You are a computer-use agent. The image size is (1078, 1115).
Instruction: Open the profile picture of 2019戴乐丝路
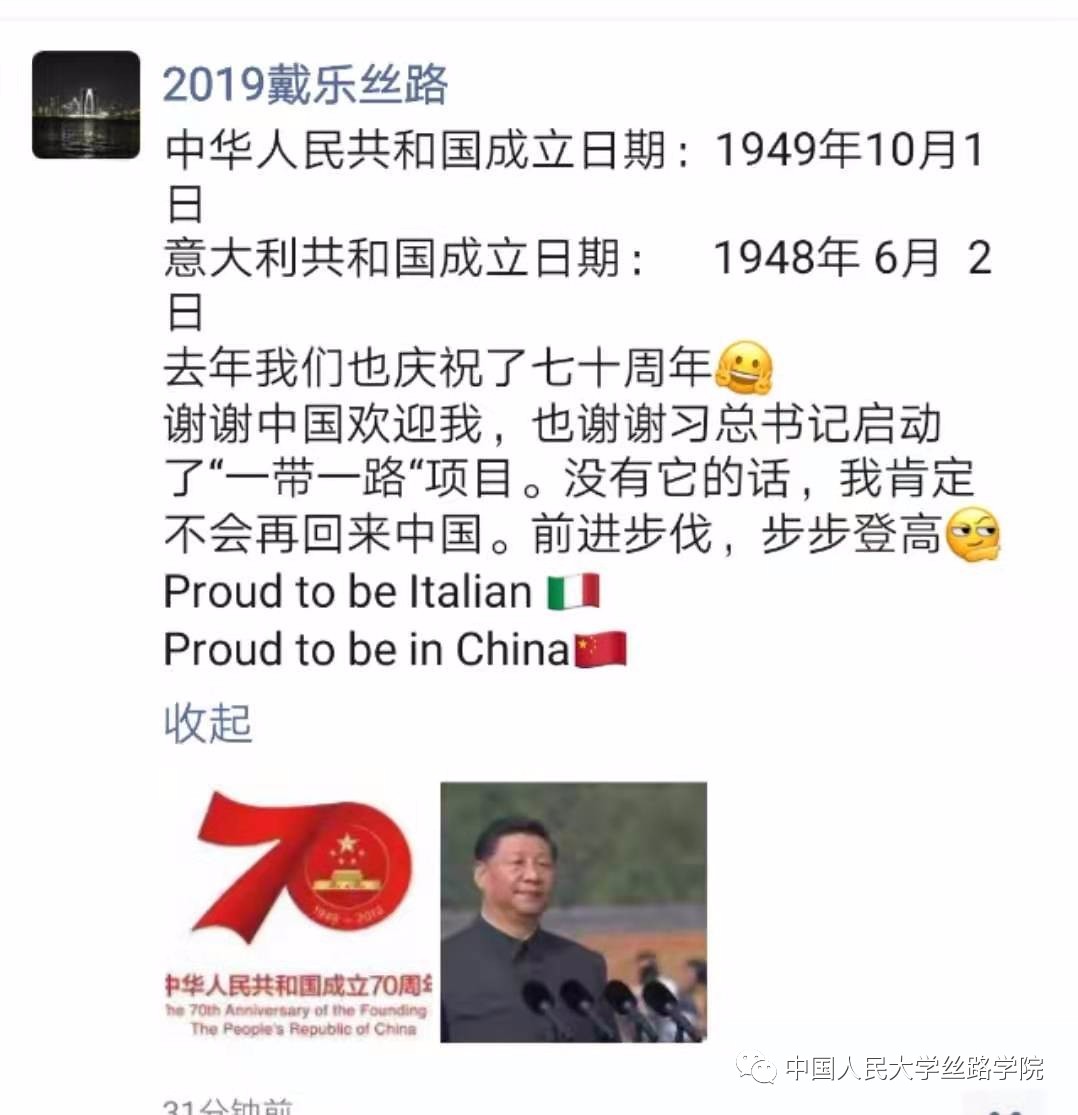tap(86, 105)
